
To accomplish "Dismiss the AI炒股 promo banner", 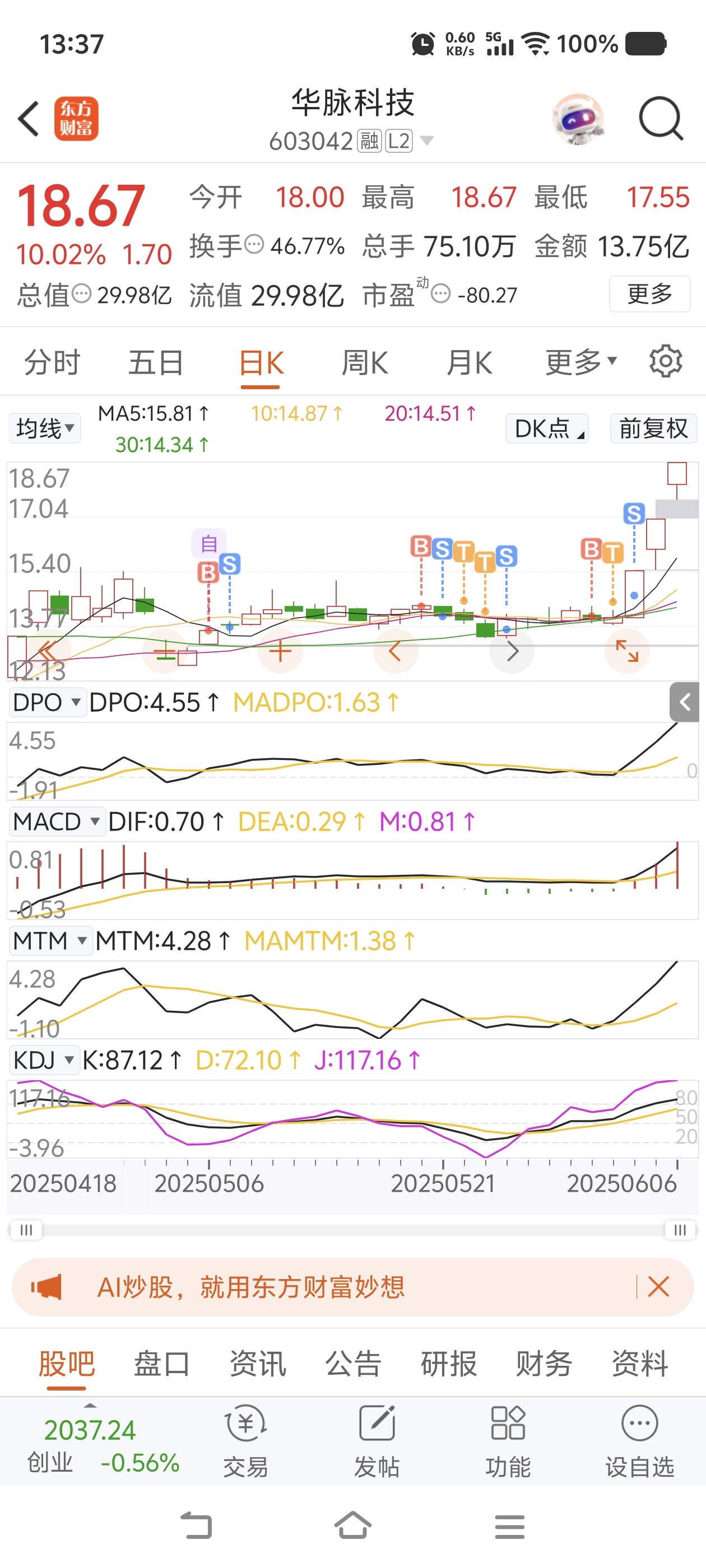I will [658, 1287].
